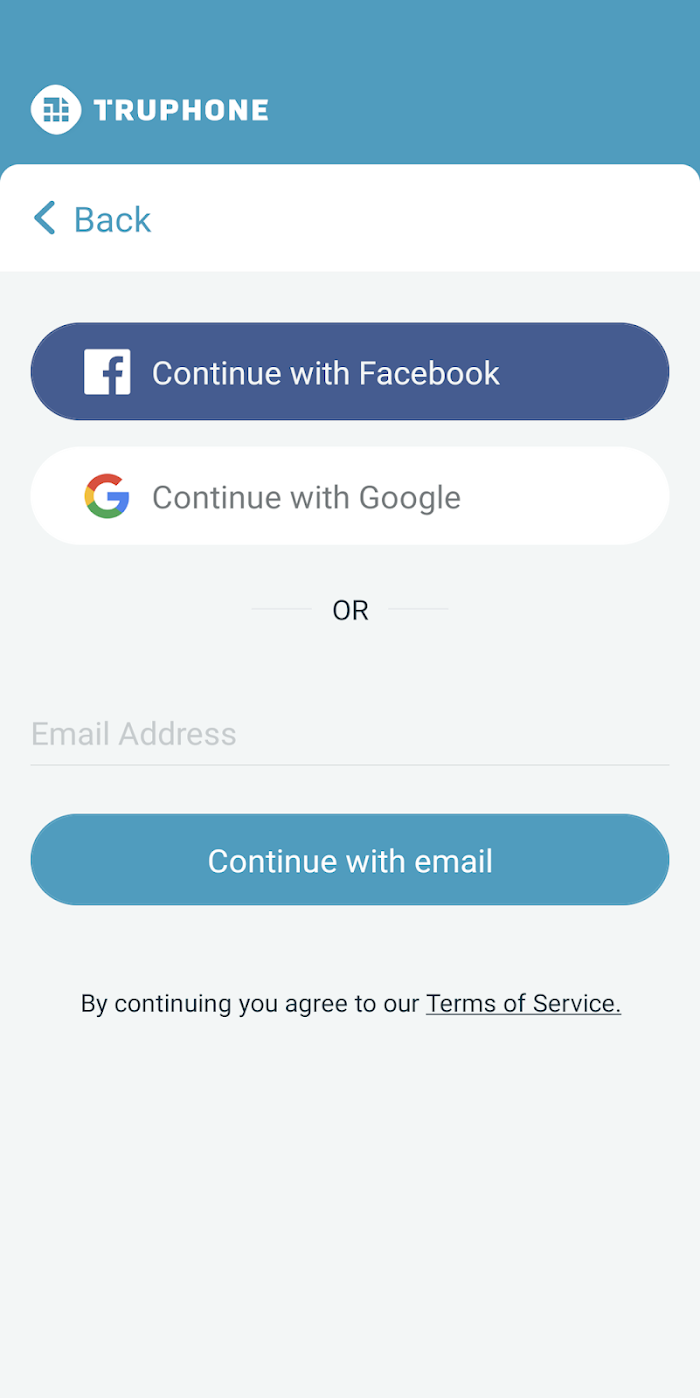Choose Continue with Google
Viewport: 700px width, 1398px height.
tap(350, 496)
